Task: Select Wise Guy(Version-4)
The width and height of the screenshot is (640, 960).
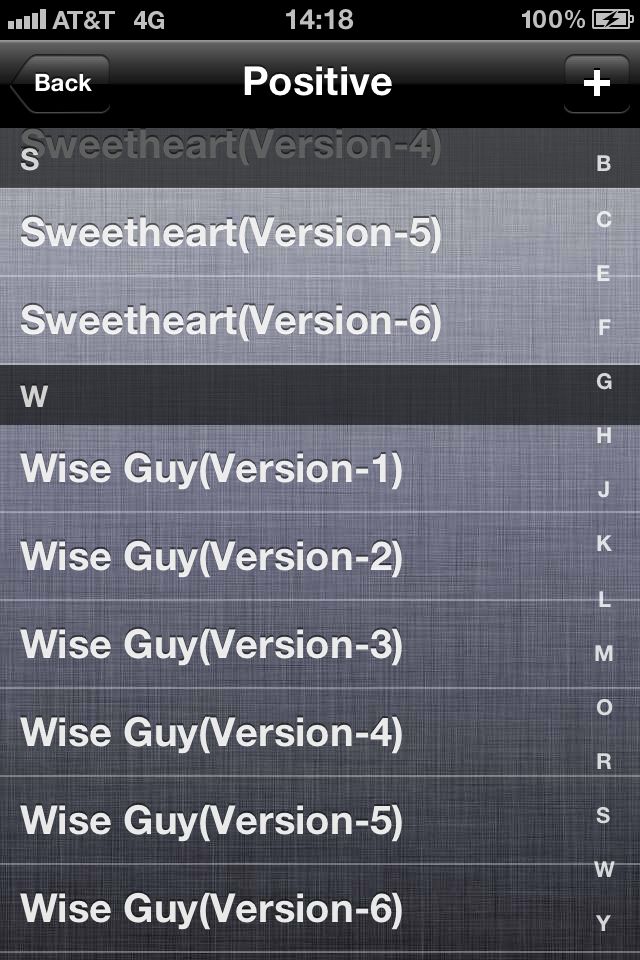Action: pos(212,733)
